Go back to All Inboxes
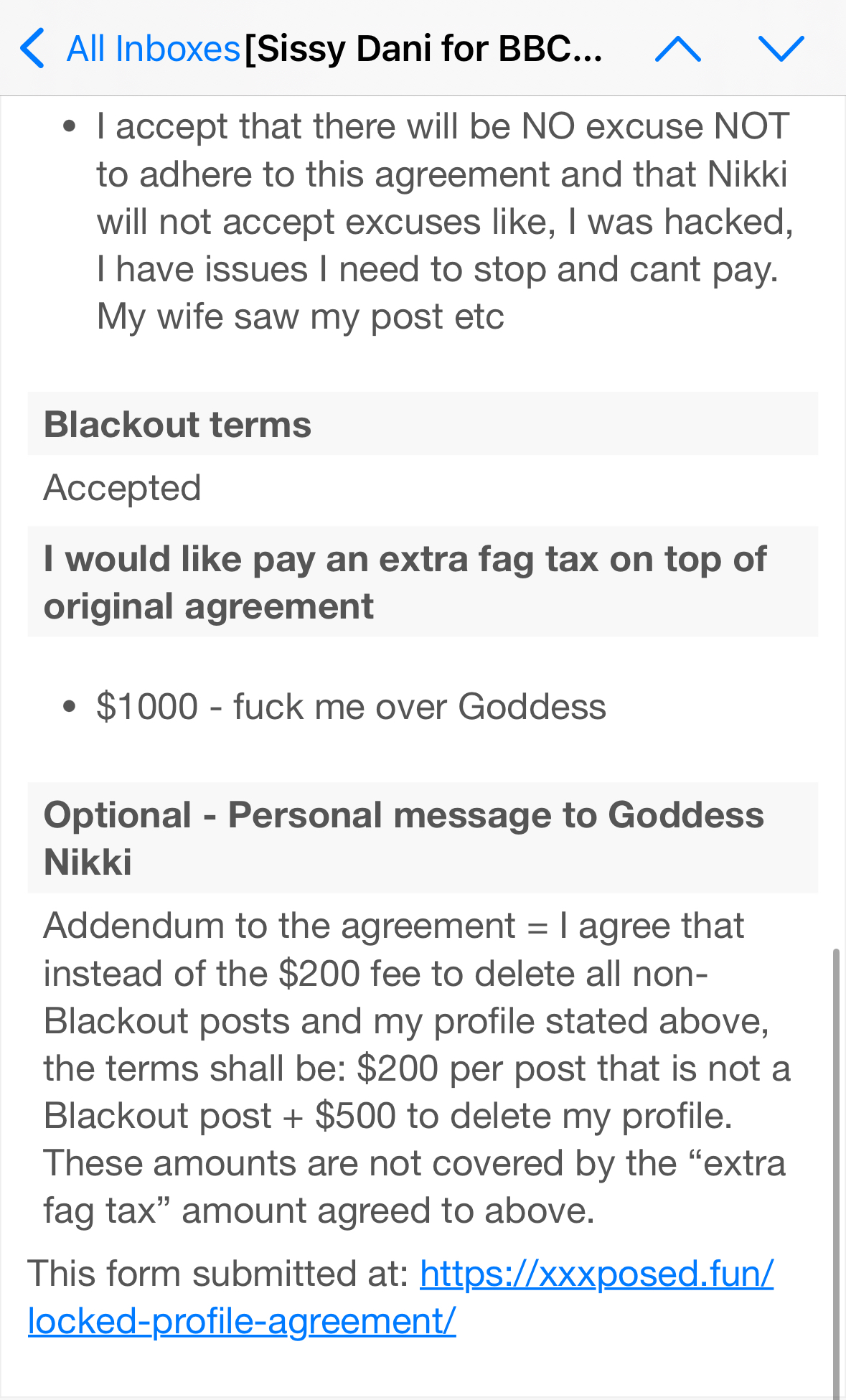Image resolution: width=846 pixels, height=1400 pixels. click(129, 49)
